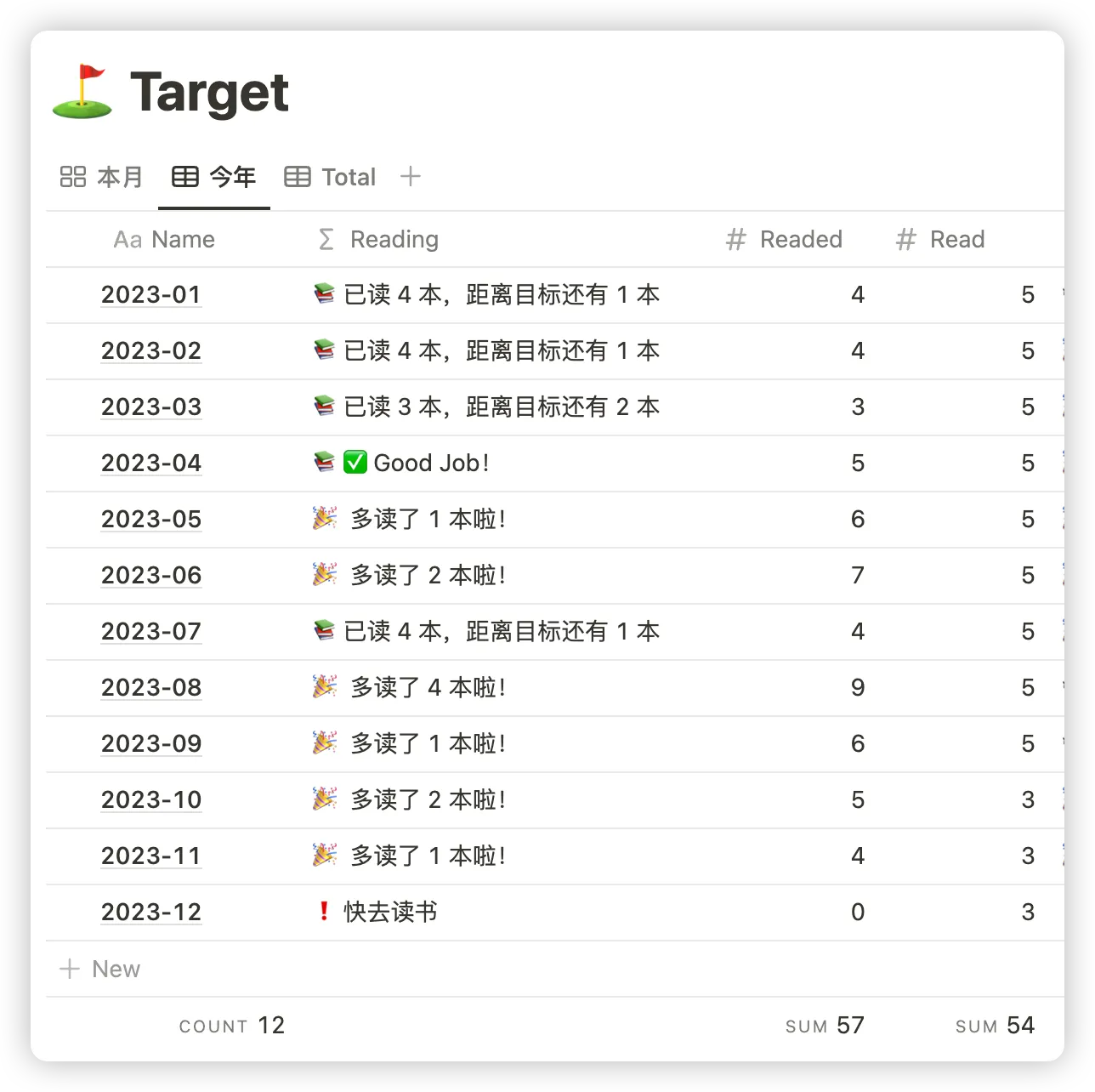Open the 2023-01 page
Image resolution: width=1095 pixels, height=1092 pixels.
point(151,295)
